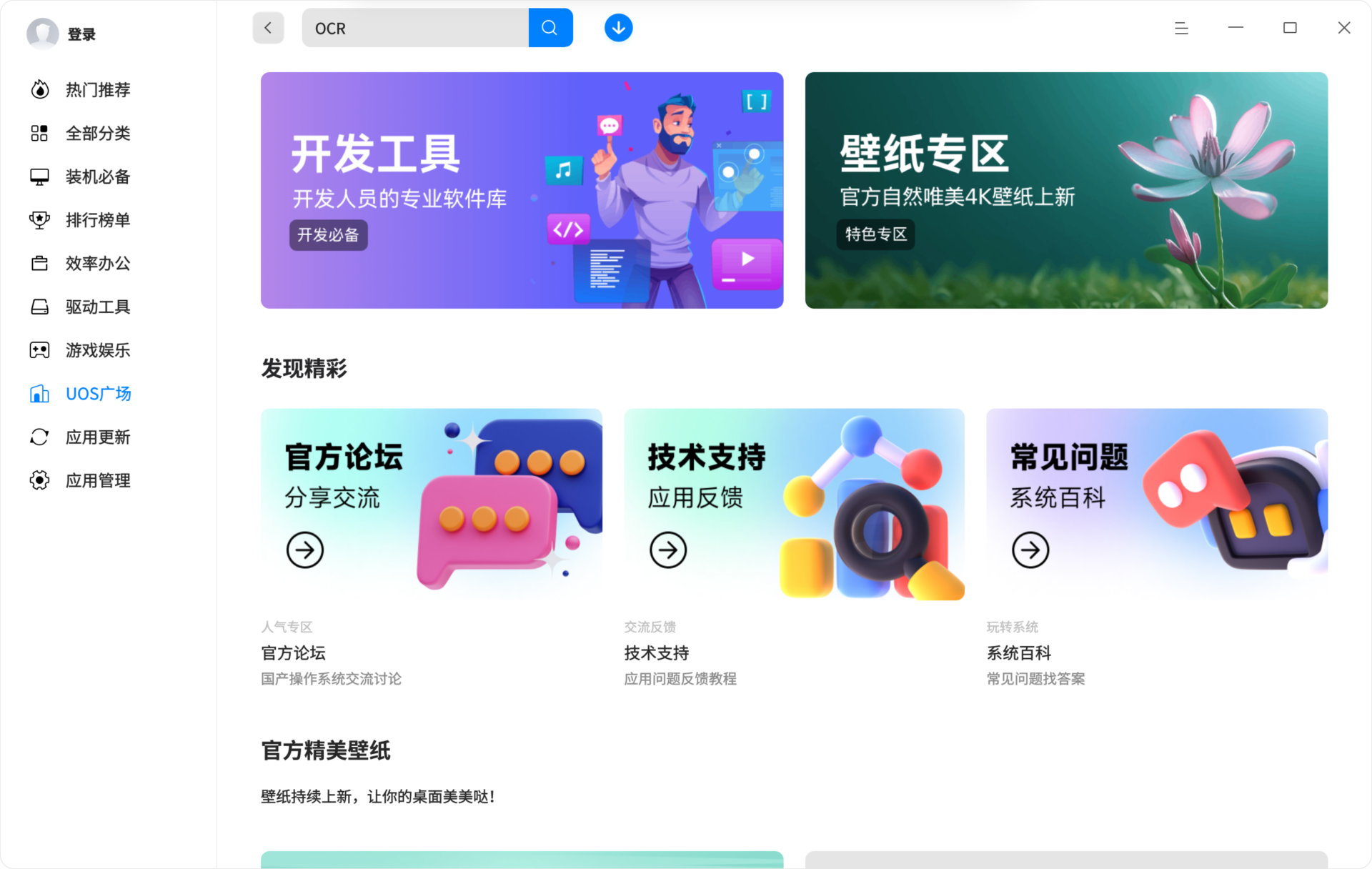The image size is (1372, 869).
Task: Go back with the arrow button
Action: [x=268, y=28]
